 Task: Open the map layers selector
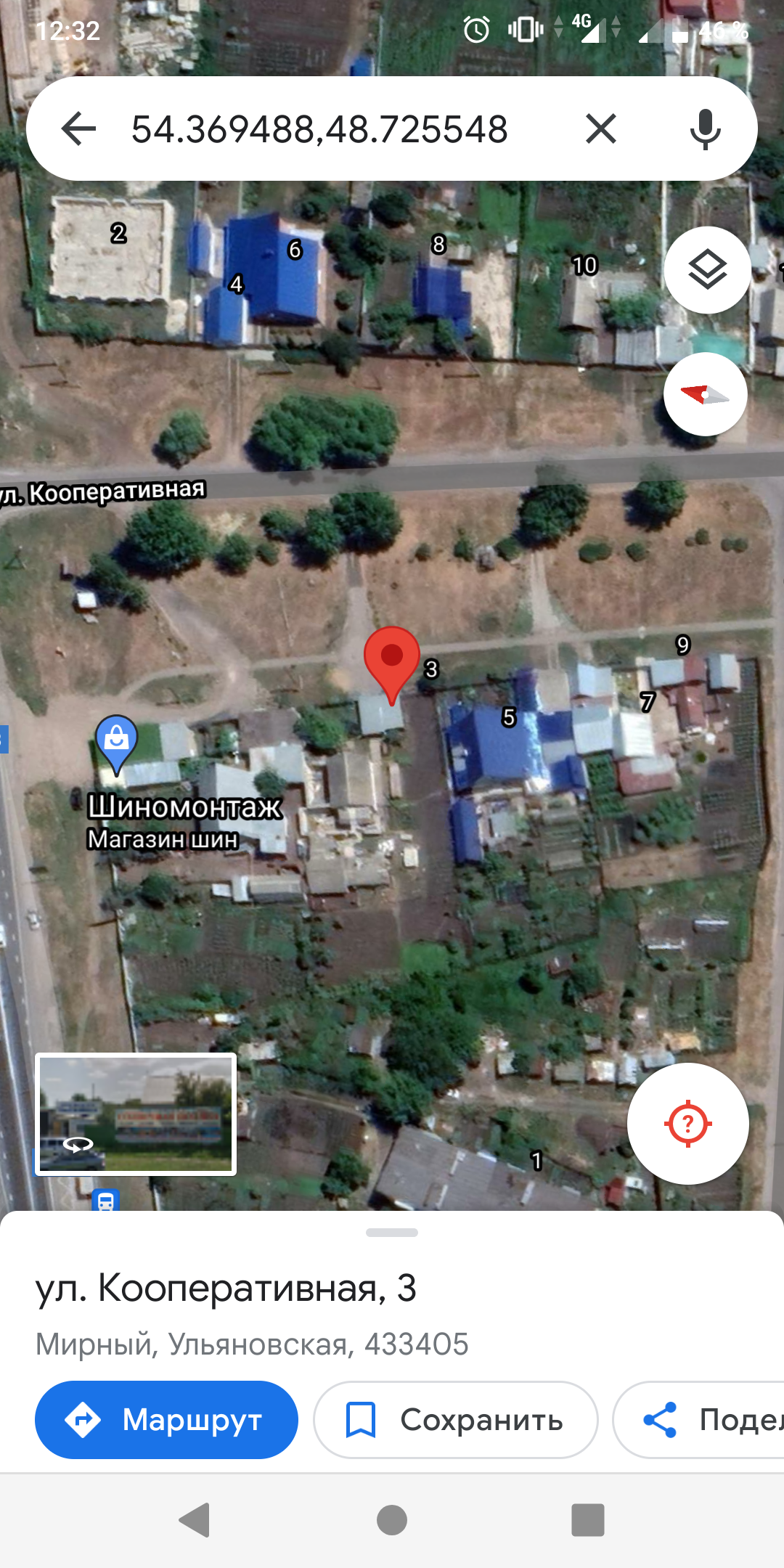click(x=707, y=270)
